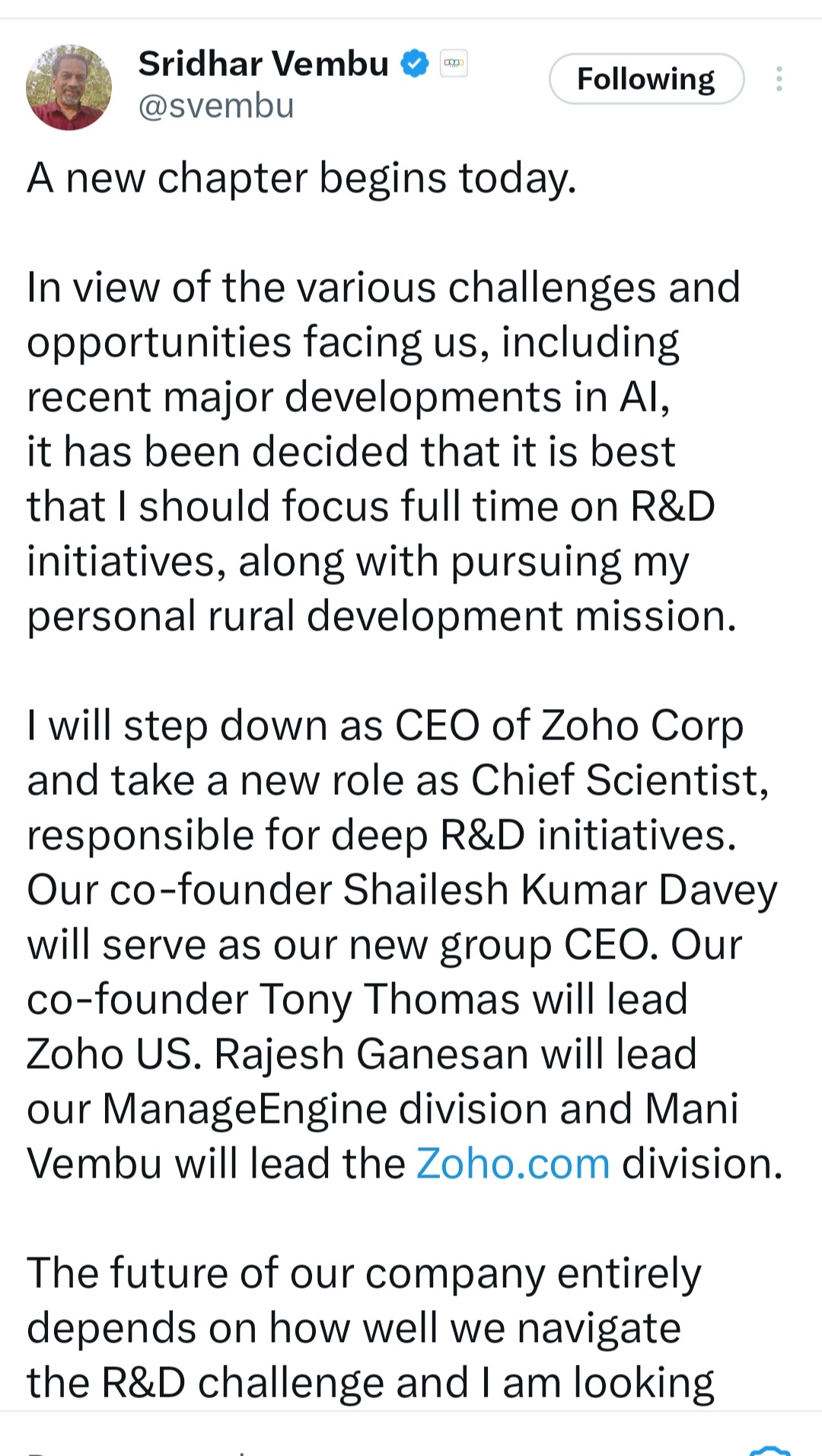The width and height of the screenshot is (822, 1456).
Task: Open the @svembu profile name
Action: coord(215,106)
